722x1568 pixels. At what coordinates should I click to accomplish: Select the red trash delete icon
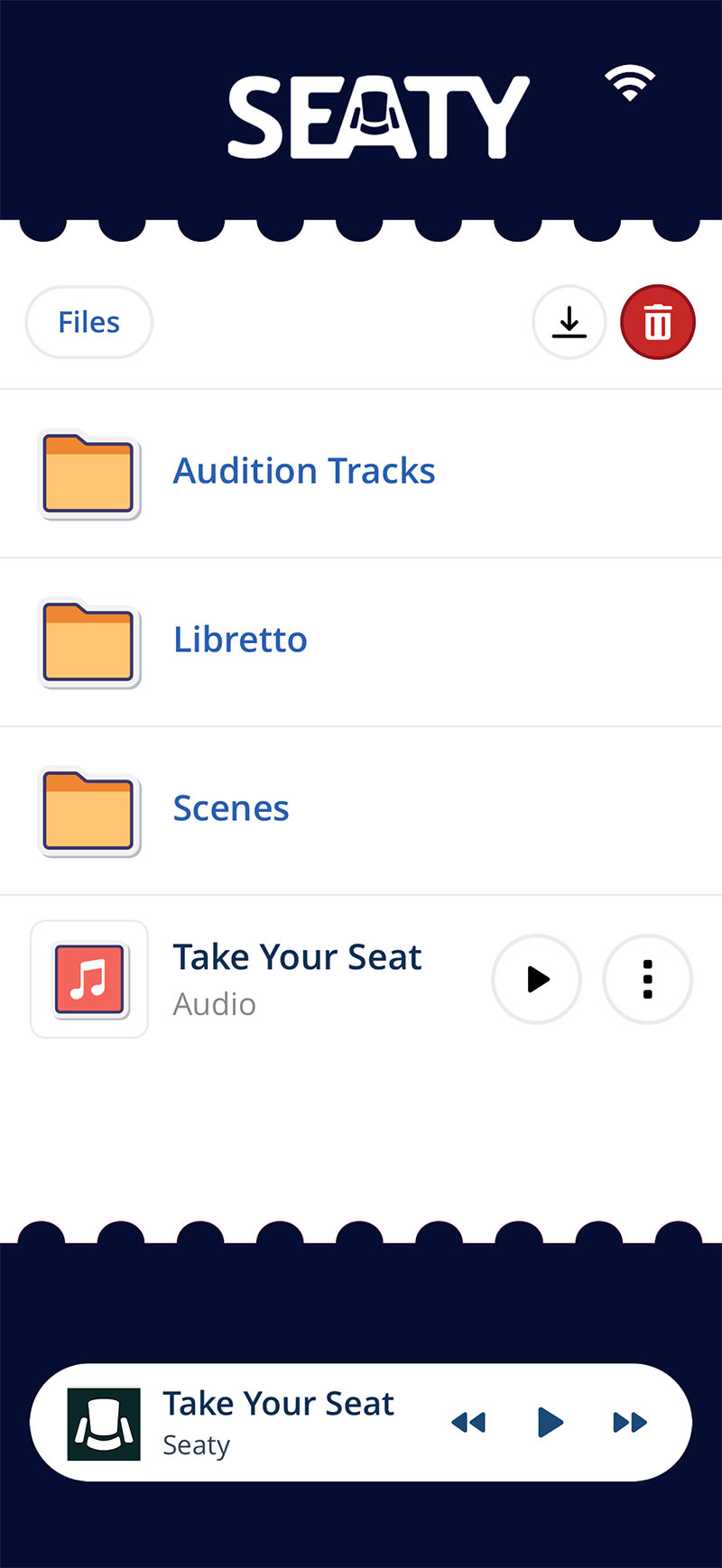658,322
